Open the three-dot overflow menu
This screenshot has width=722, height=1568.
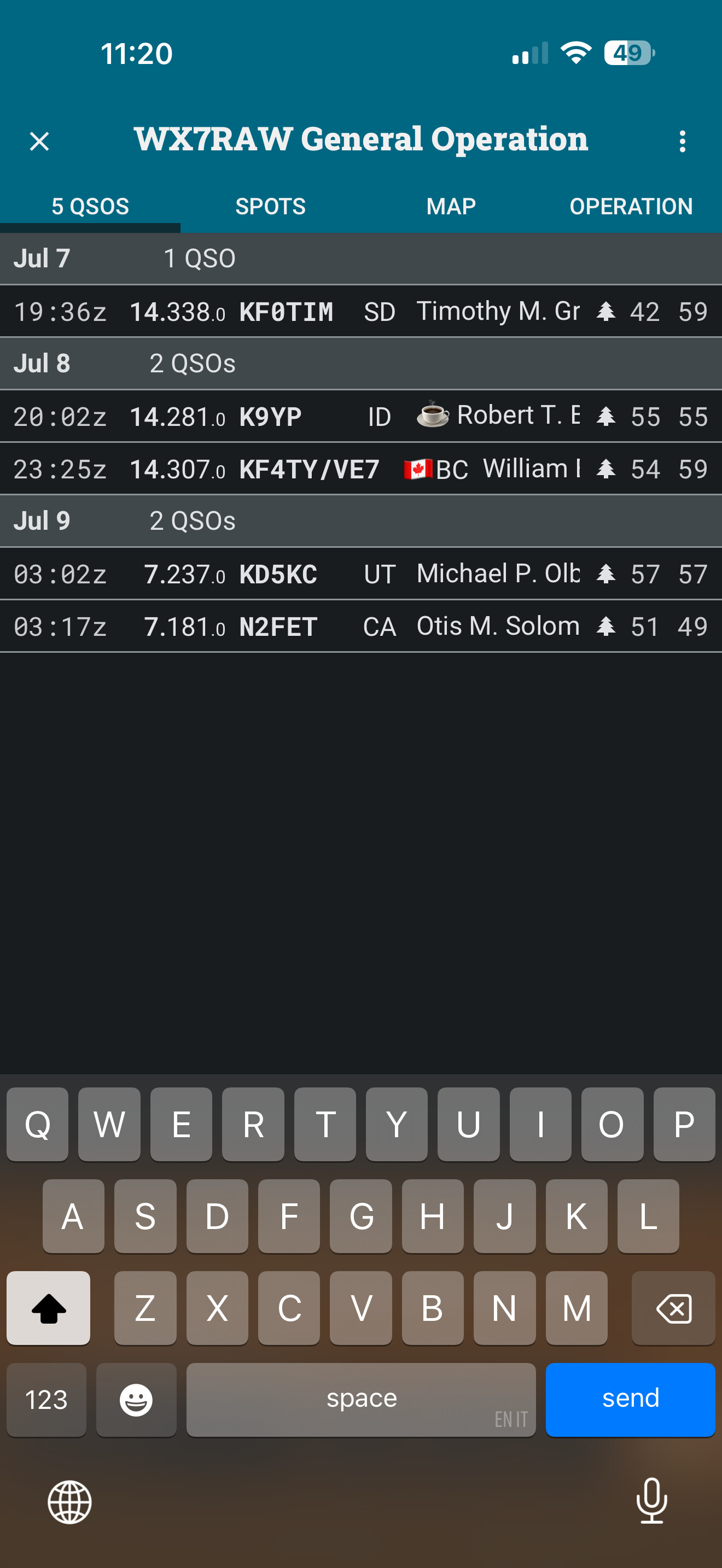683,141
